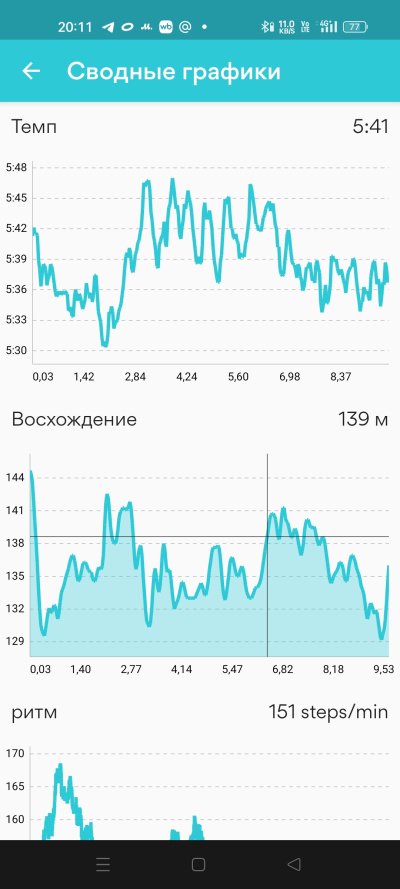This screenshot has width=400, height=889.
Task: Tap the system home button
Action: (198, 864)
